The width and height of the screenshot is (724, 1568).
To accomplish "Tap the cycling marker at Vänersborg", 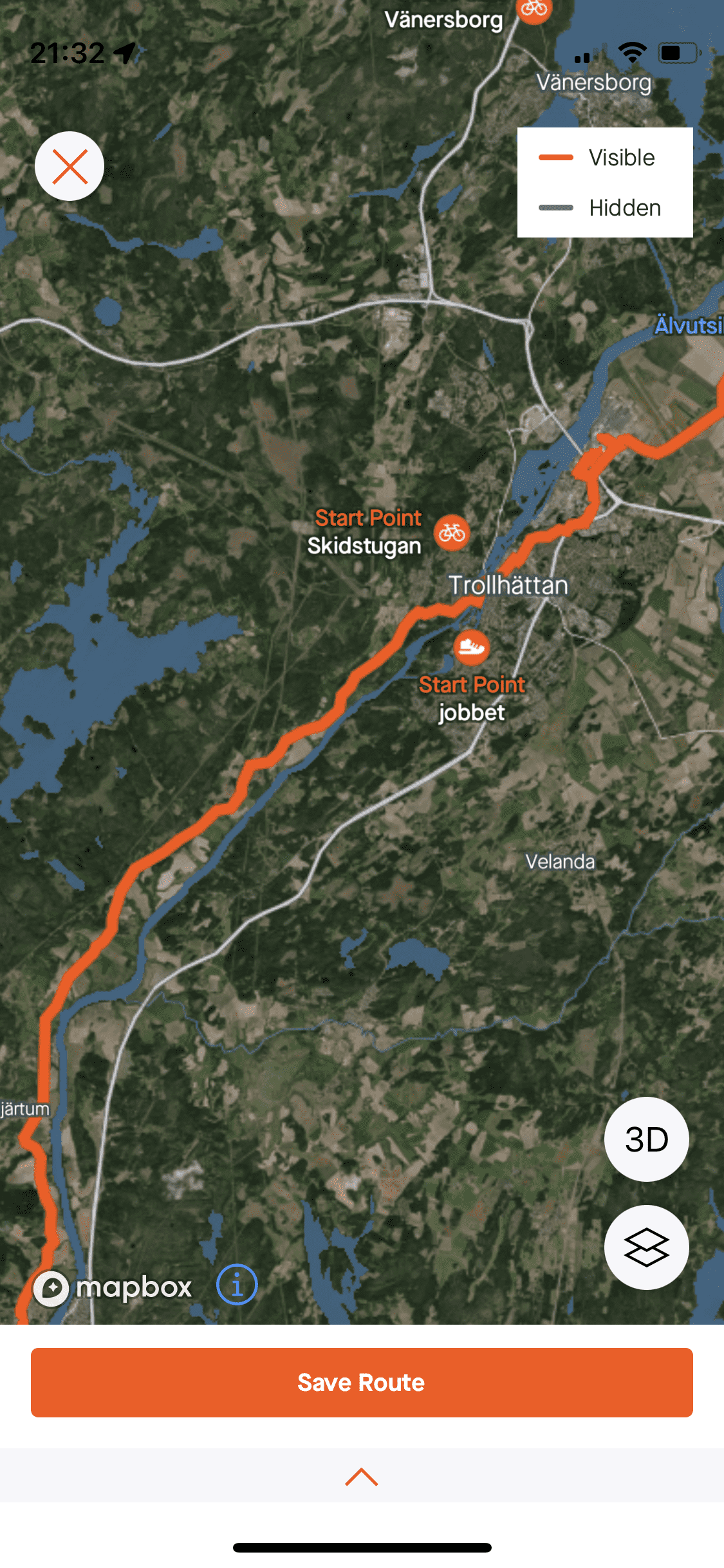I will (534, 9).
